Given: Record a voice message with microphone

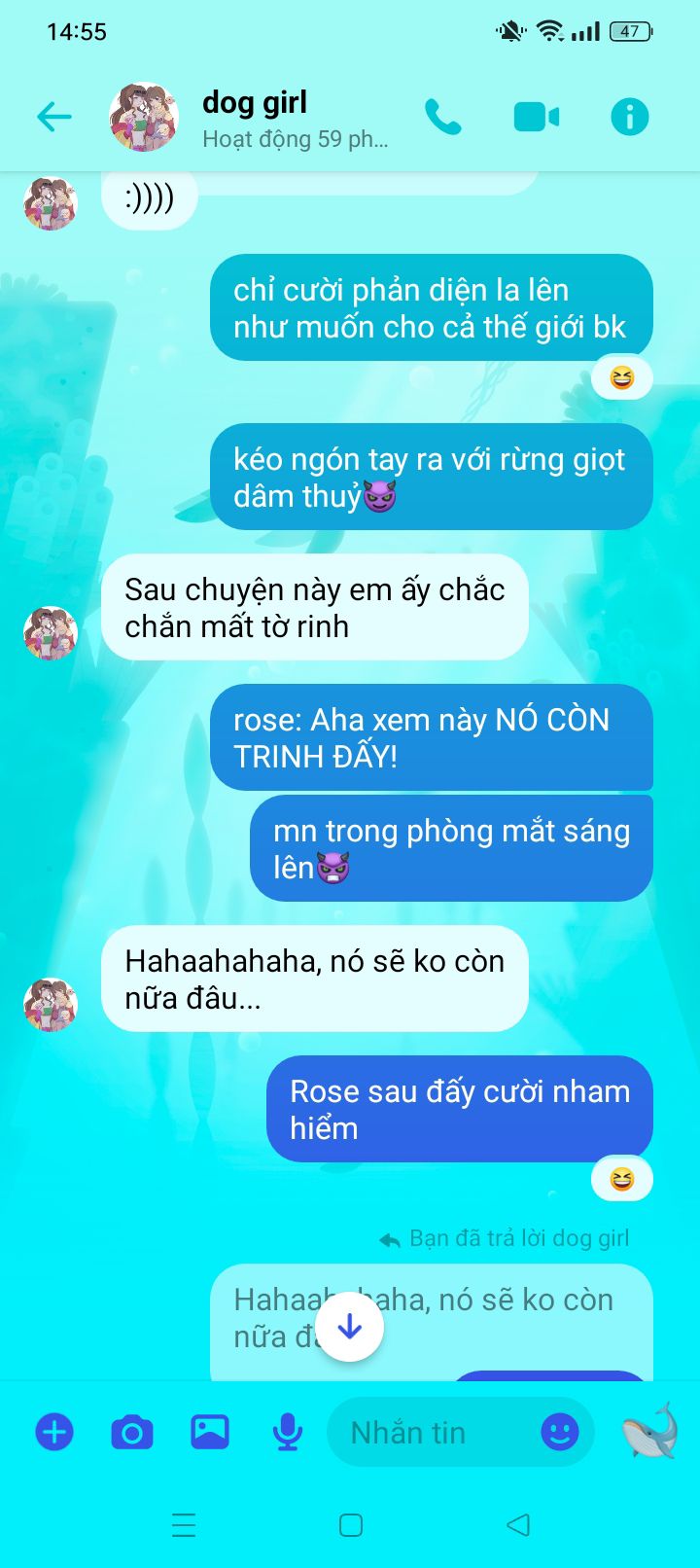Looking at the screenshot, I should (288, 1432).
